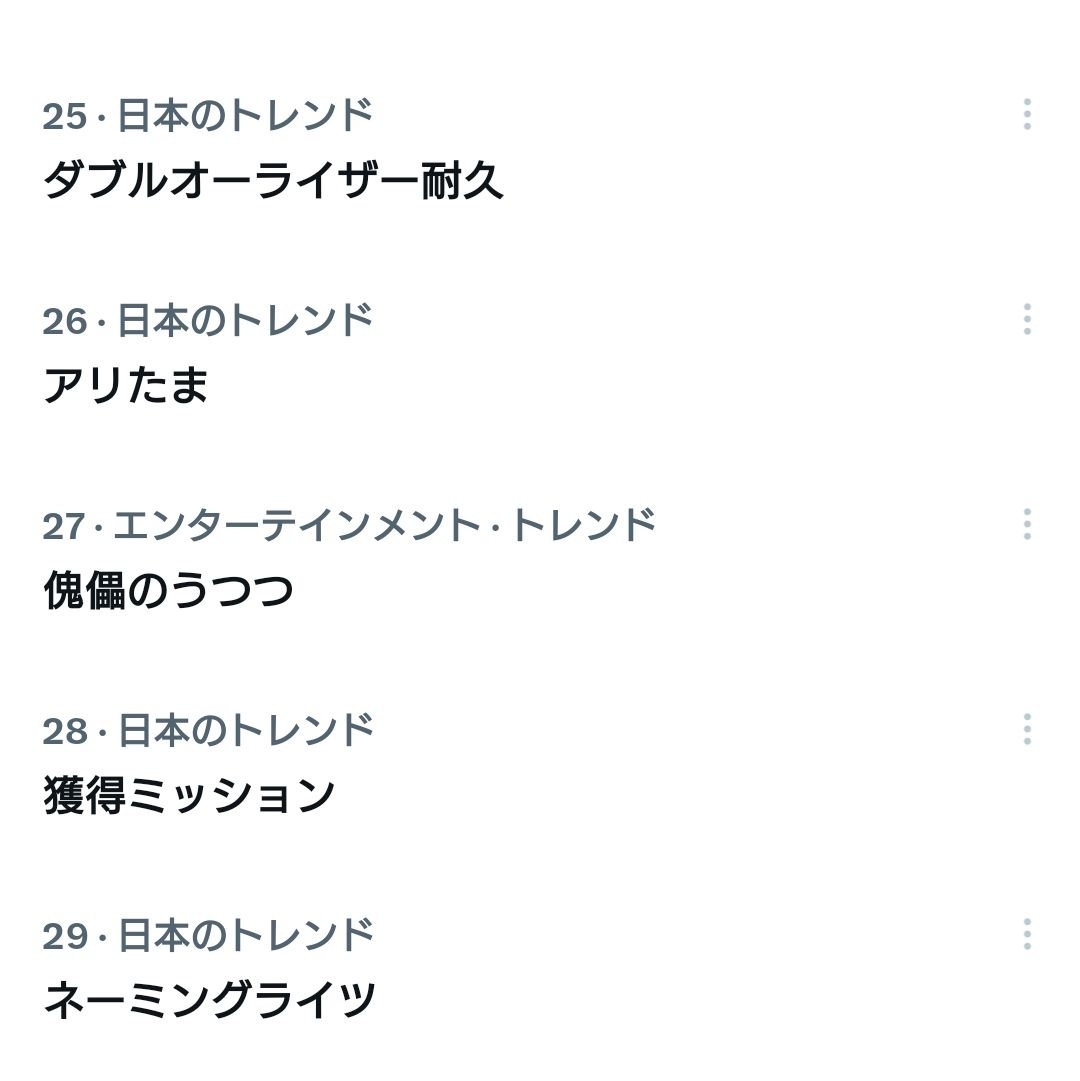Image resolution: width=1080 pixels, height=1081 pixels.
Task: Open trend 傀儡のうつつ
Action: point(168,590)
